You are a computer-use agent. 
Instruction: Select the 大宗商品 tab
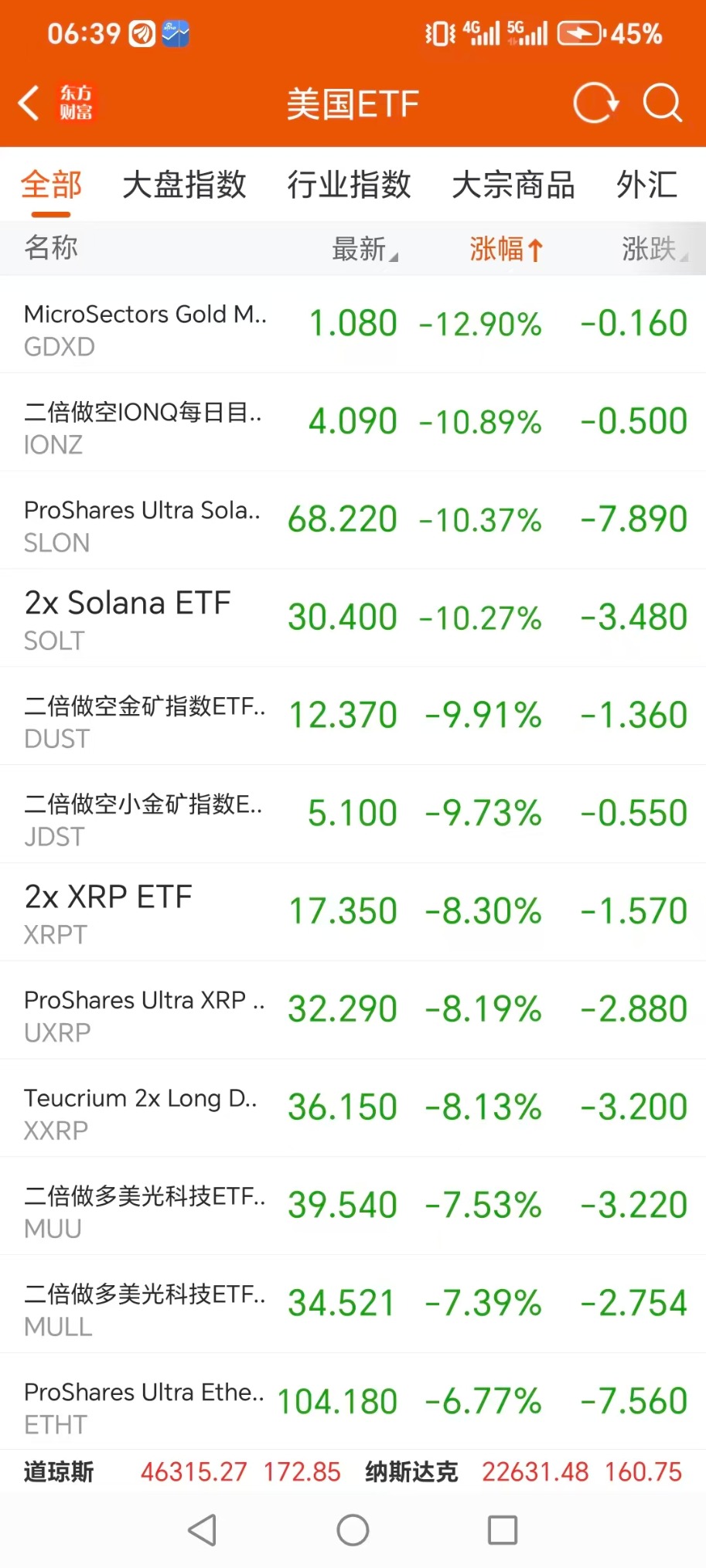tap(513, 185)
